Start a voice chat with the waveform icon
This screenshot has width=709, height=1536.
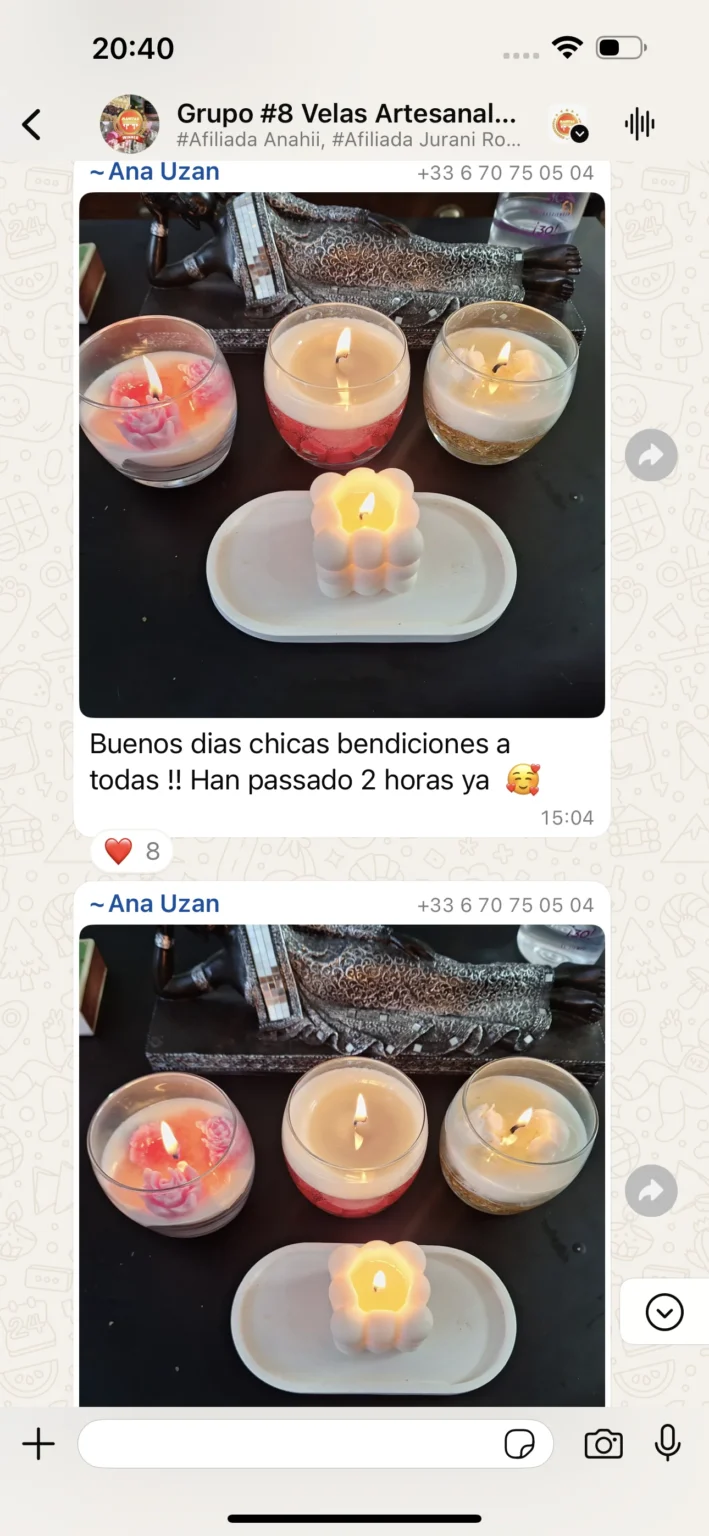click(x=639, y=124)
